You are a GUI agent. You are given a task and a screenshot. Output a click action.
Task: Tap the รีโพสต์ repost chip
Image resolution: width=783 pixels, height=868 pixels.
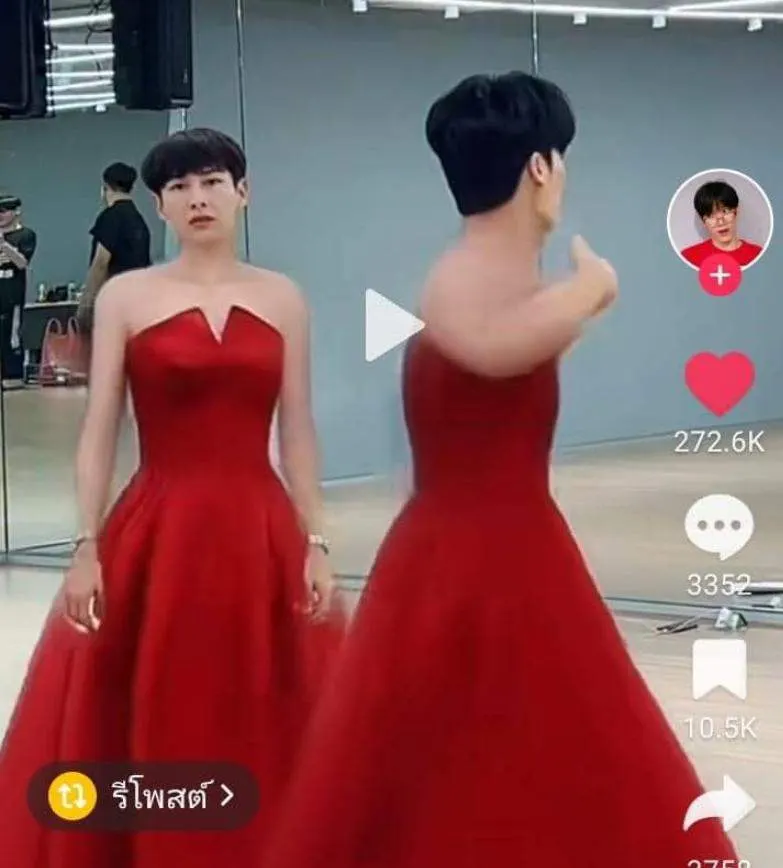[143, 796]
